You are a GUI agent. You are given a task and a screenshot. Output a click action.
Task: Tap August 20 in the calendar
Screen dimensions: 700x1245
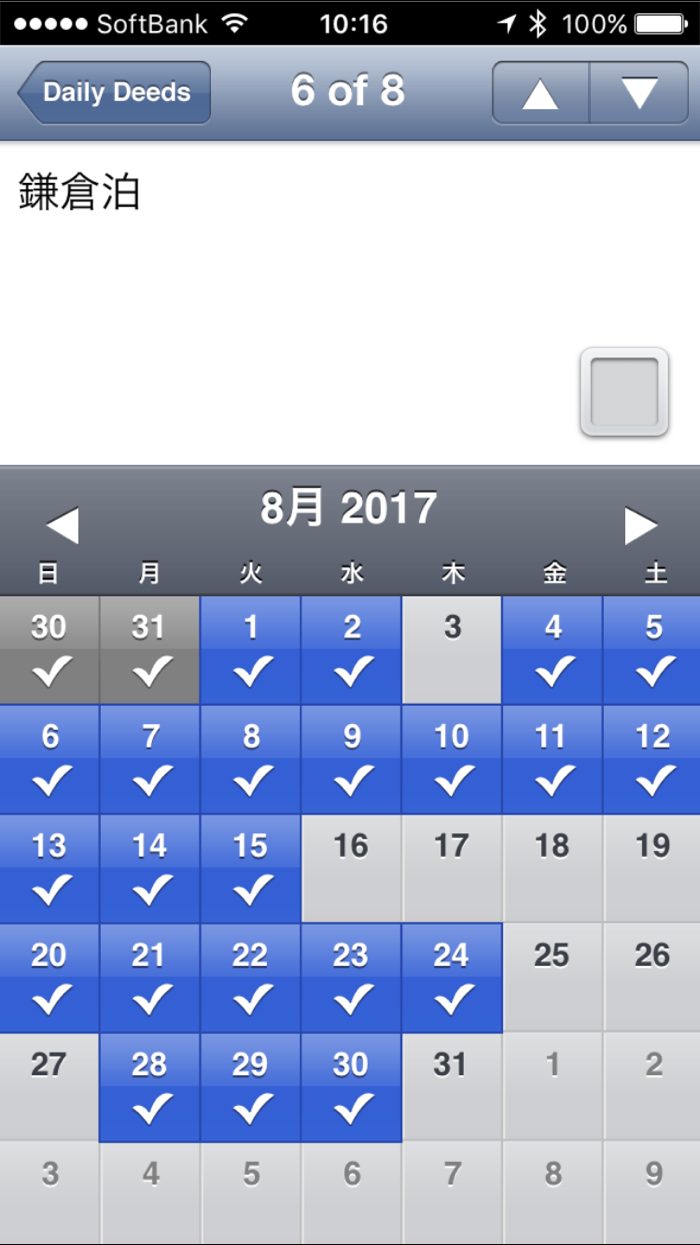[49, 977]
